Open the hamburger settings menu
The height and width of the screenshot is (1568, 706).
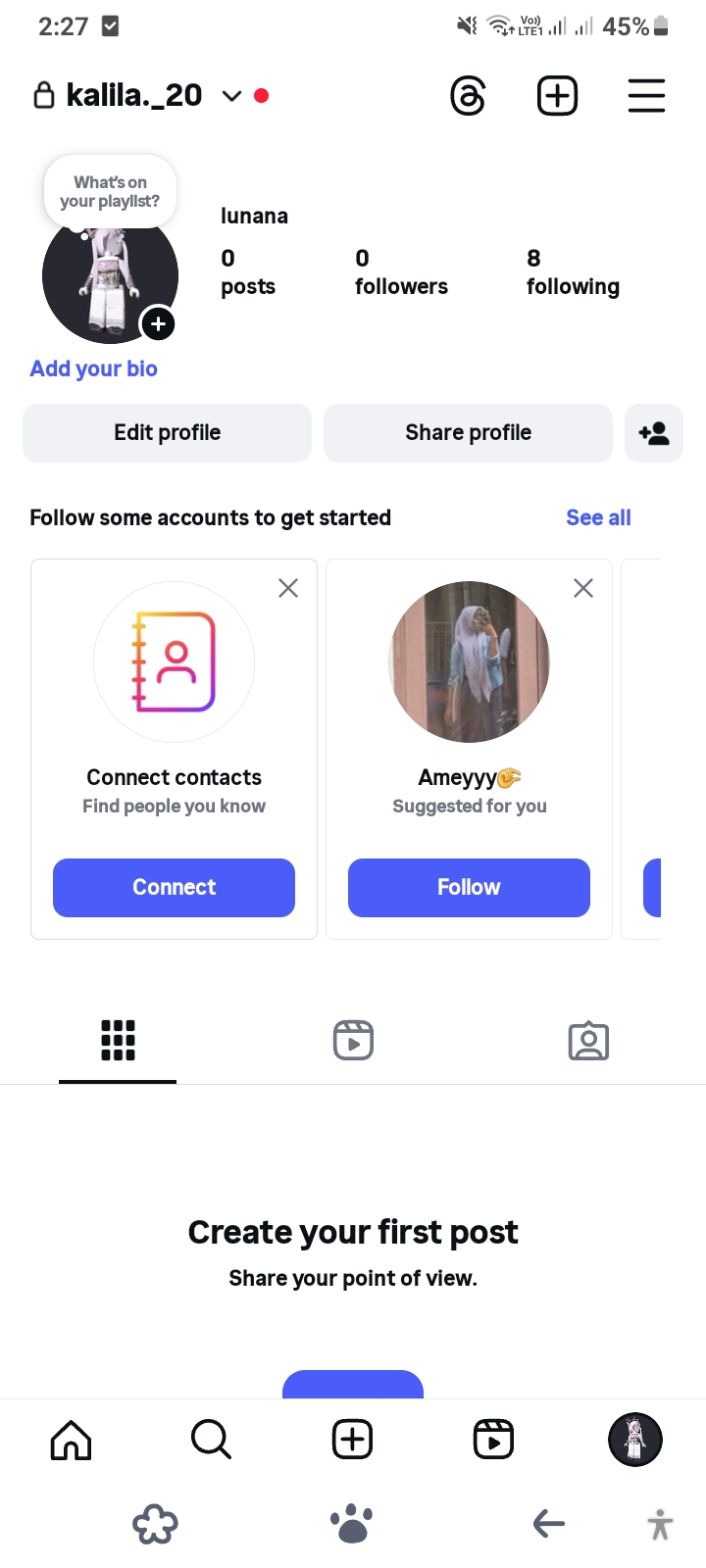click(x=646, y=96)
